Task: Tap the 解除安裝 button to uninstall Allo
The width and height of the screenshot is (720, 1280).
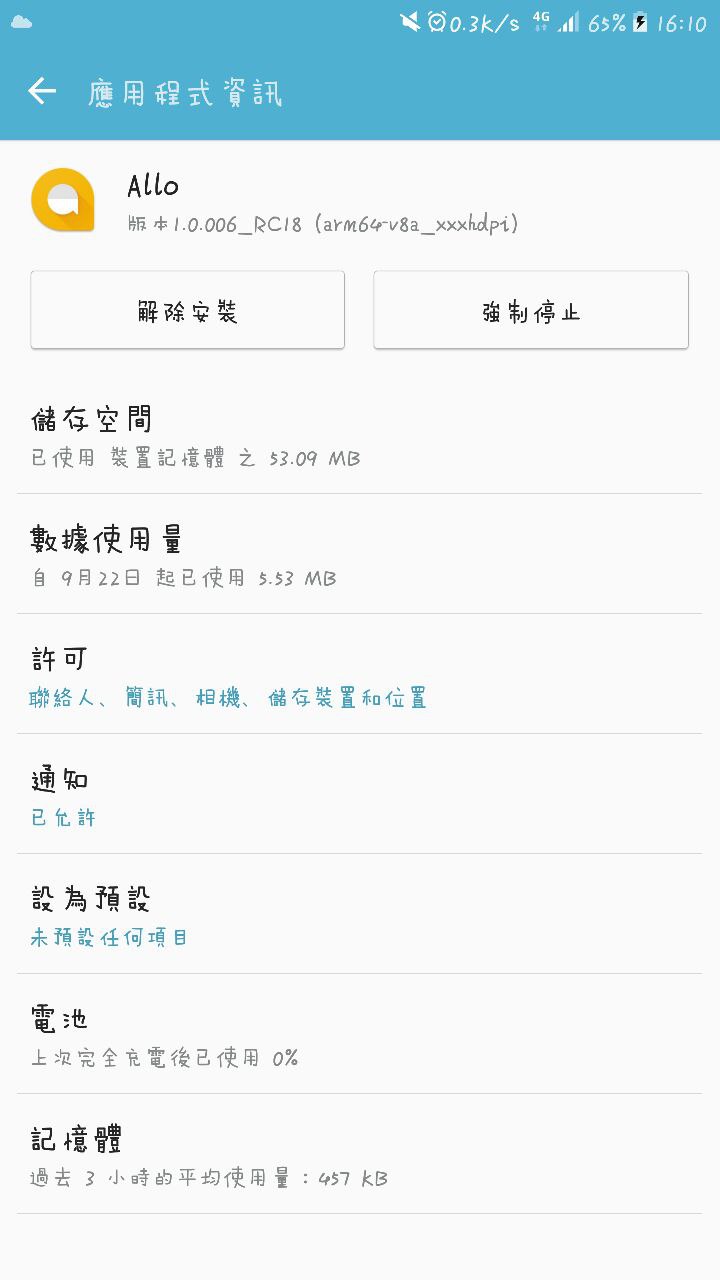Action: click(x=188, y=311)
